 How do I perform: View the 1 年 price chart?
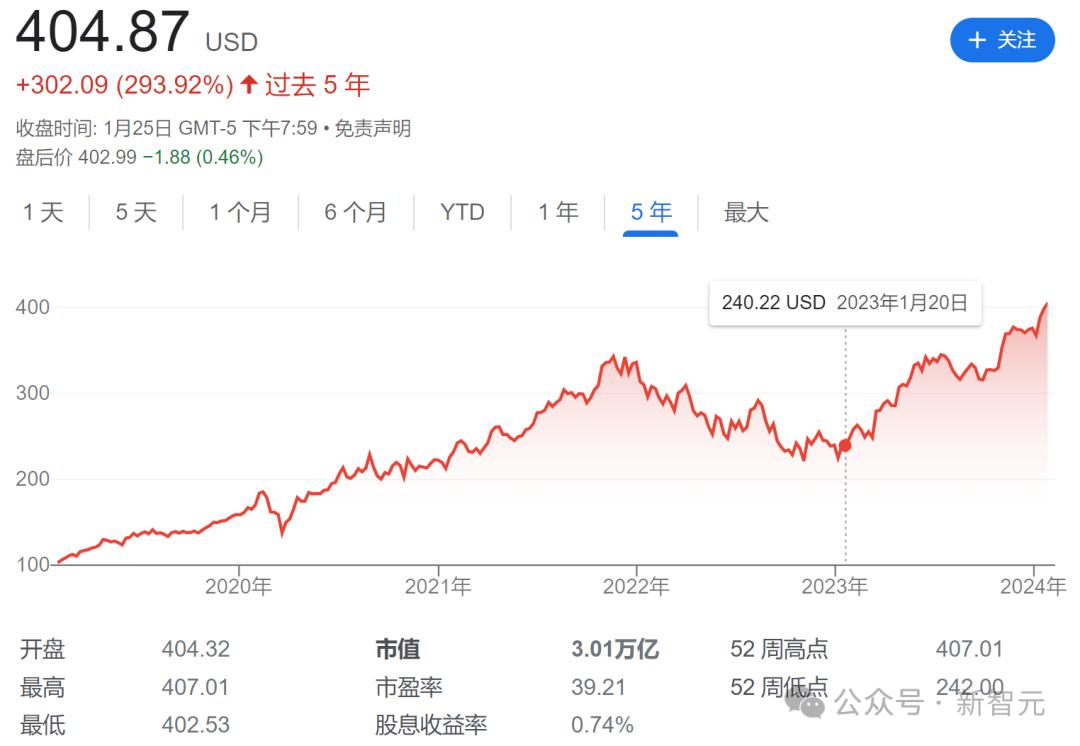pos(558,211)
